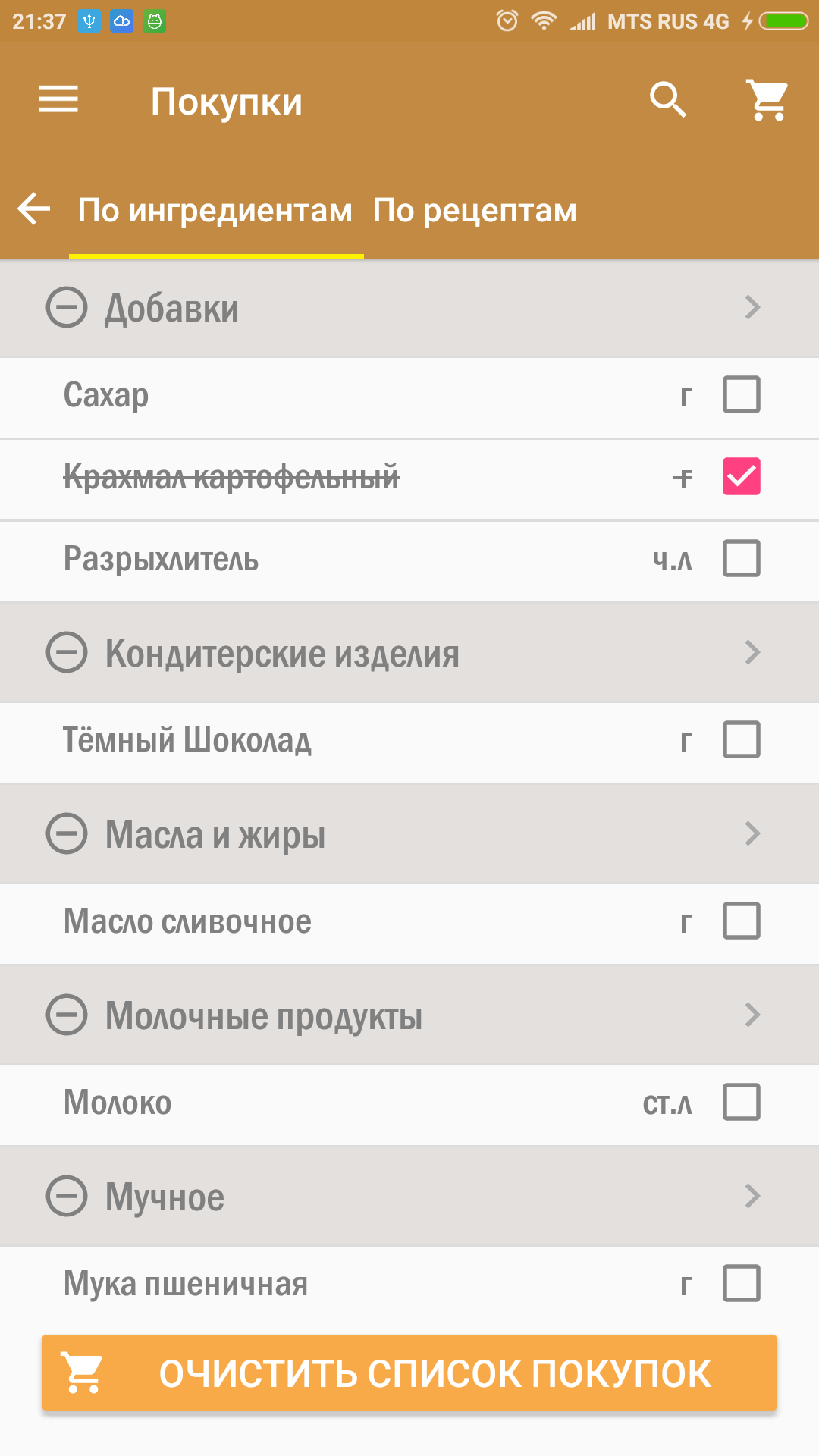Check off Масло сливочное

click(741, 921)
